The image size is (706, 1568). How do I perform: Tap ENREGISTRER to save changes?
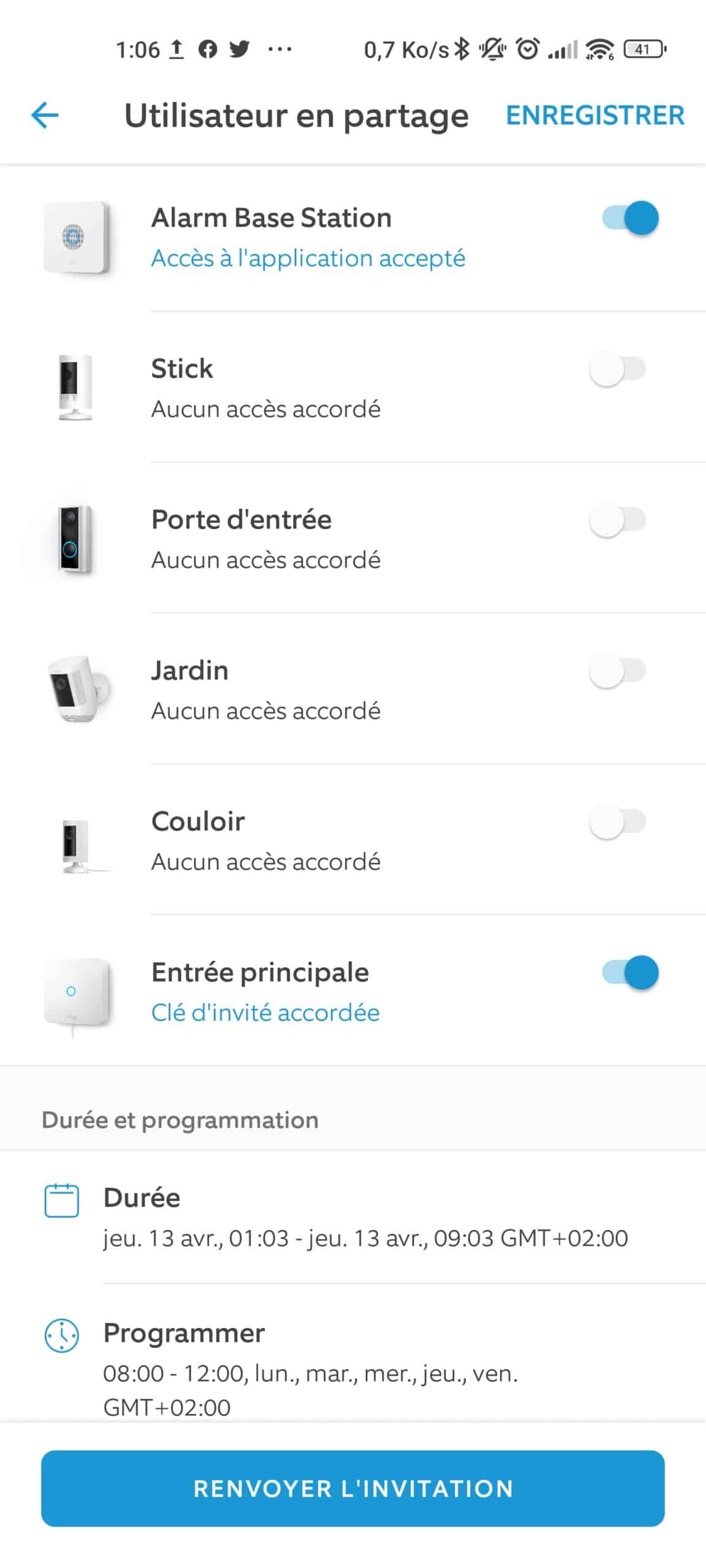[x=595, y=115]
